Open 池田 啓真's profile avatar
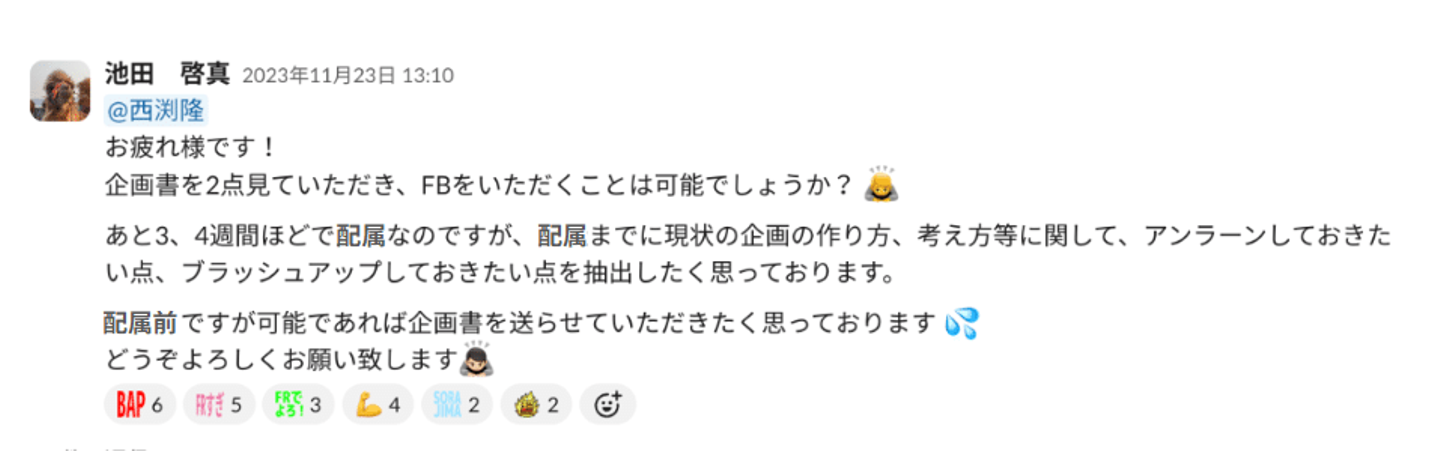The height and width of the screenshot is (451, 1440). (60, 91)
